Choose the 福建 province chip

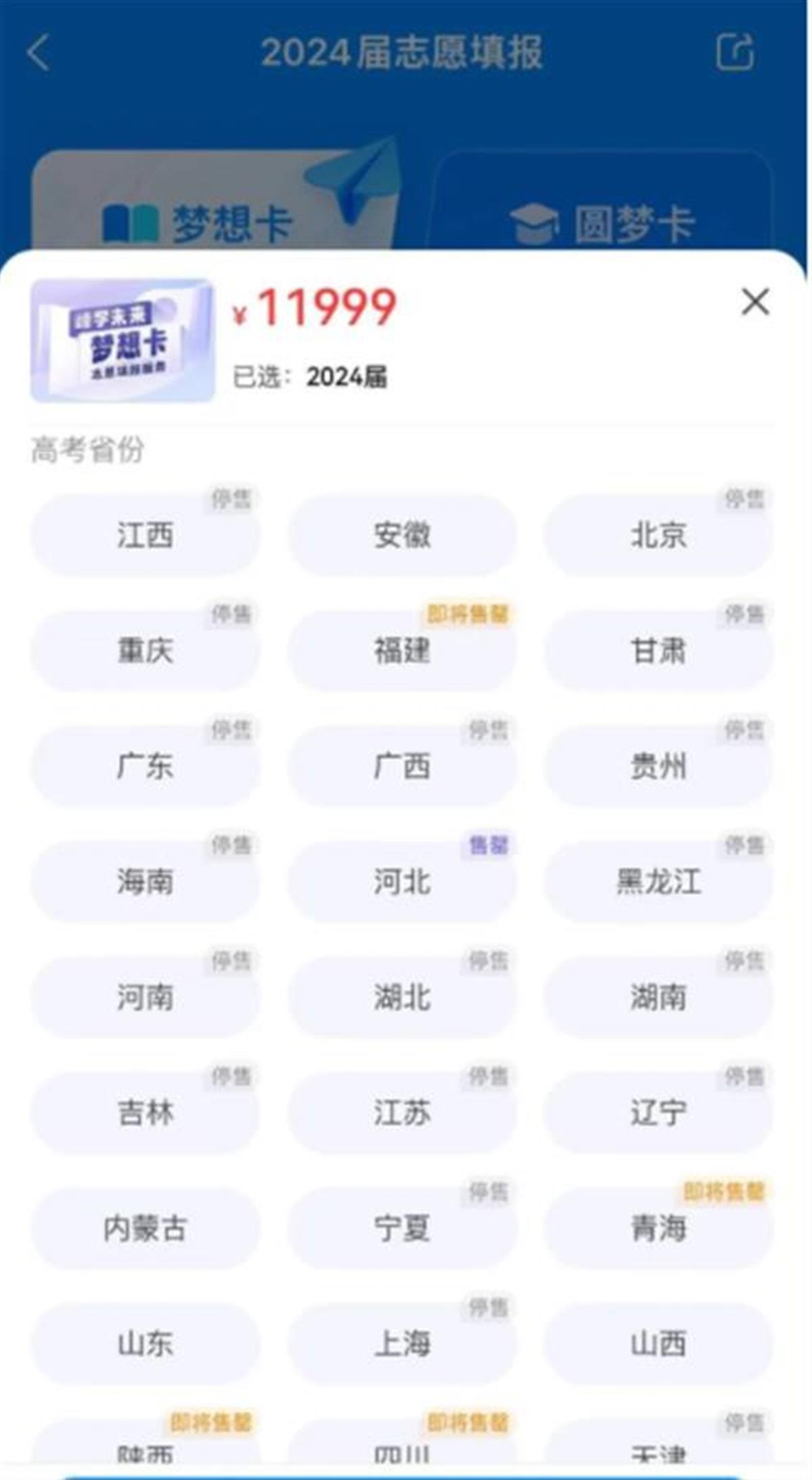(402, 651)
